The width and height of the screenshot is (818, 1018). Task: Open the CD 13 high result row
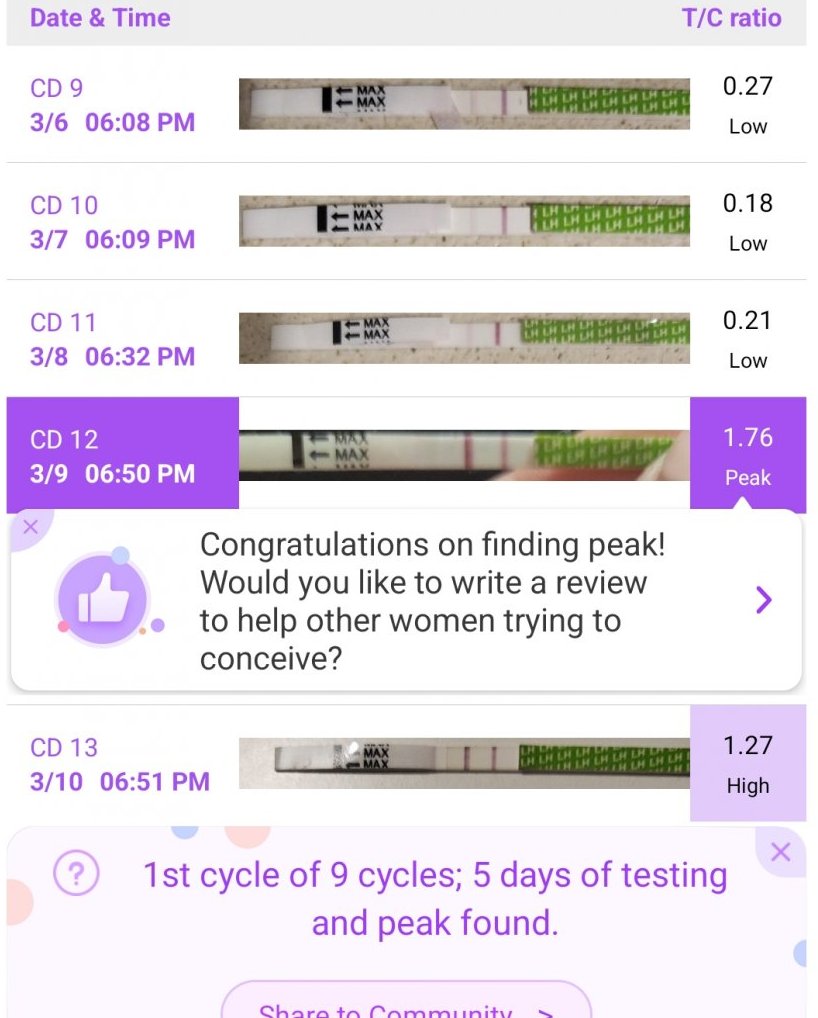pos(406,763)
